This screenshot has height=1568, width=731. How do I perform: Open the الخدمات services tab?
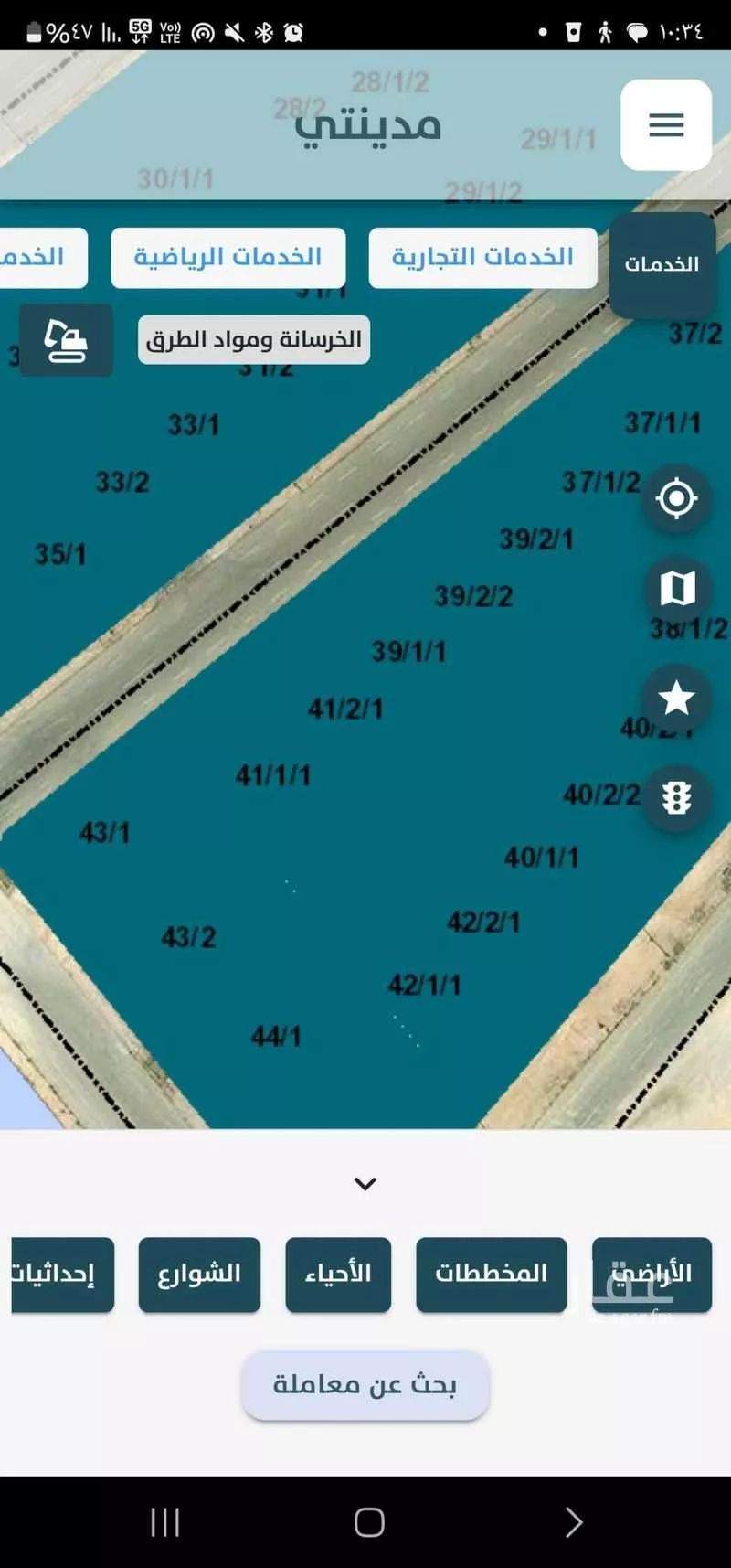[662, 265]
